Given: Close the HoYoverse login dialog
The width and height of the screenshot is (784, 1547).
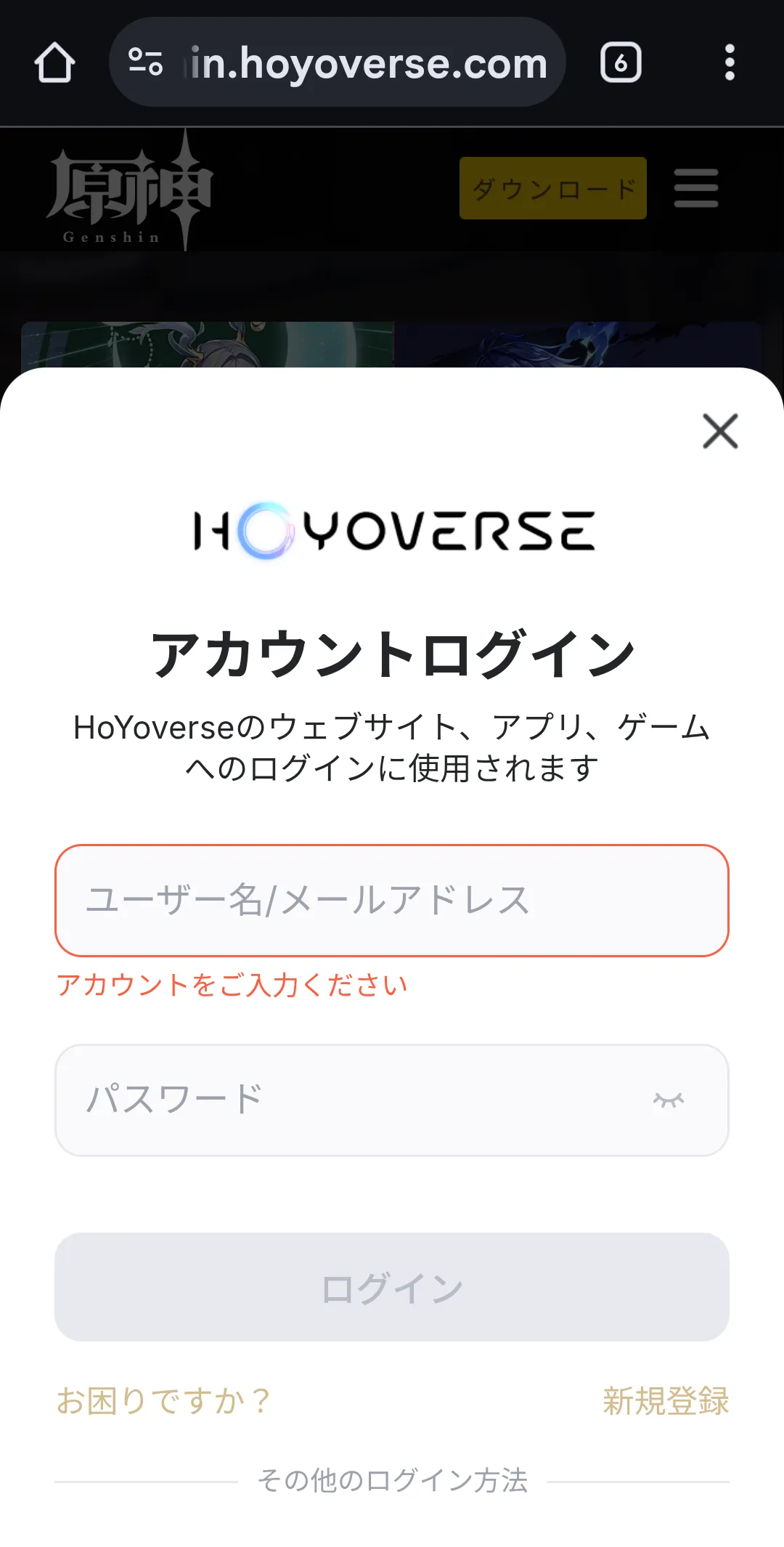Looking at the screenshot, I should (720, 431).
